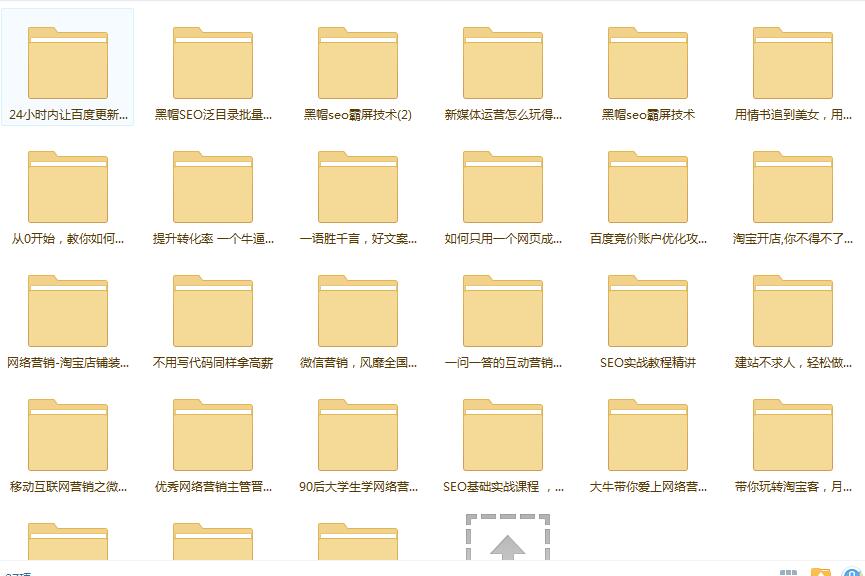The width and height of the screenshot is (865, 576).
Task: Open the 90后大学生学网络营 folder
Action: click(358, 435)
